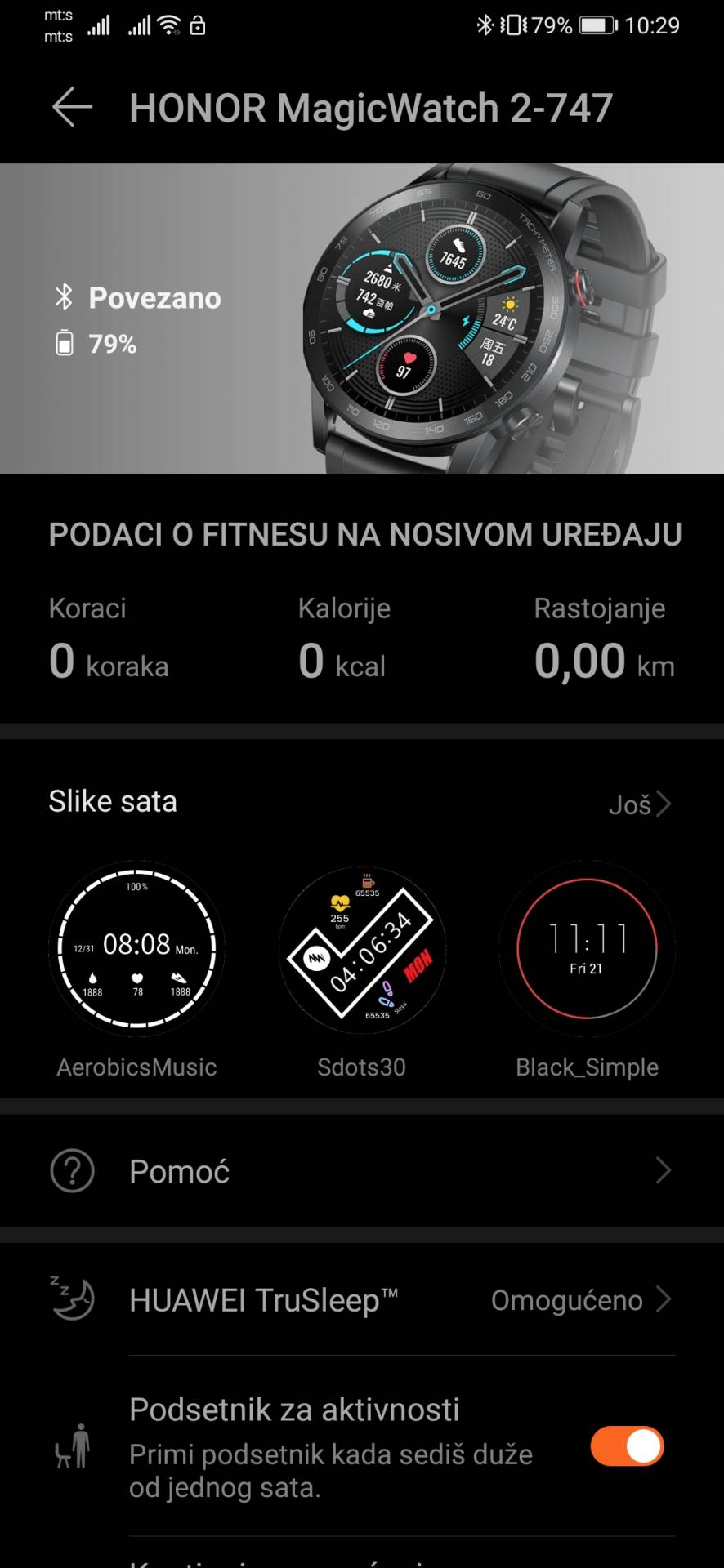The height and width of the screenshot is (1568, 724).
Task: Open the Pomoć help section
Action: pos(361,1171)
